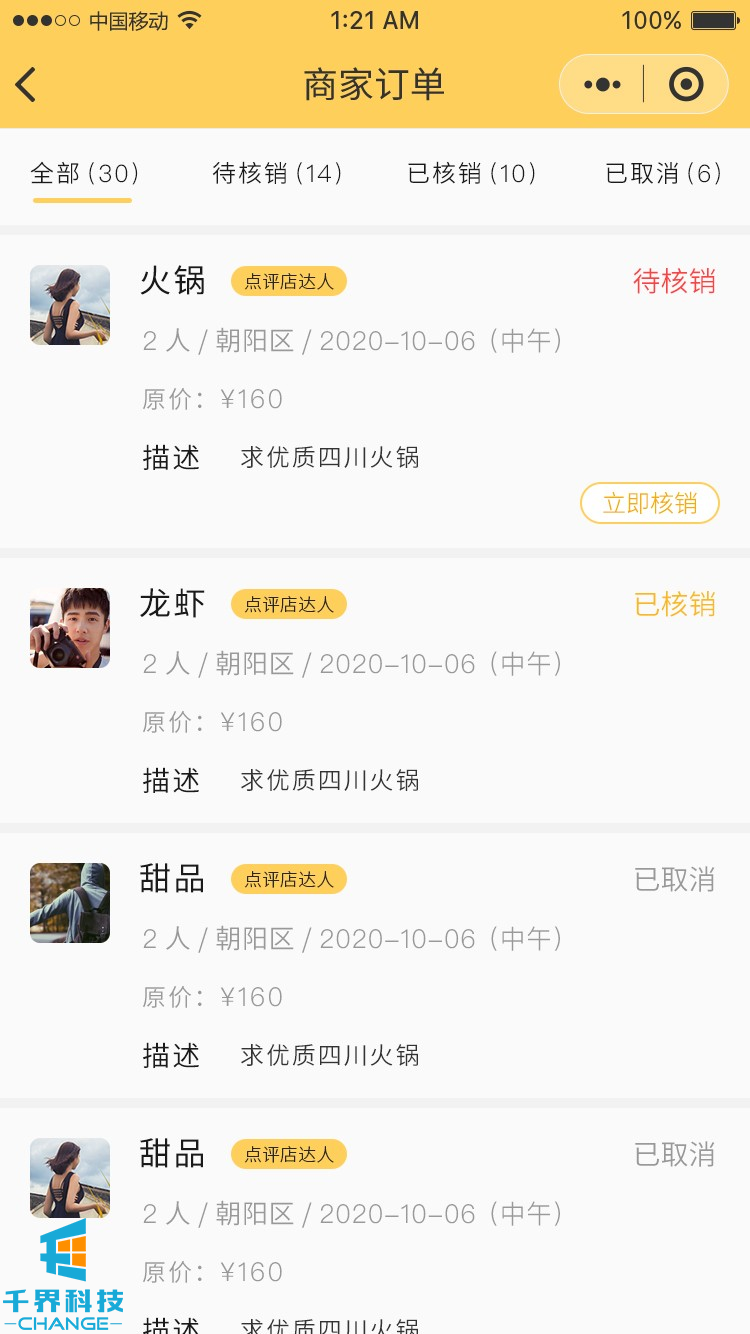
Task: Go back from the 商家订单 page
Action: tap(27, 85)
